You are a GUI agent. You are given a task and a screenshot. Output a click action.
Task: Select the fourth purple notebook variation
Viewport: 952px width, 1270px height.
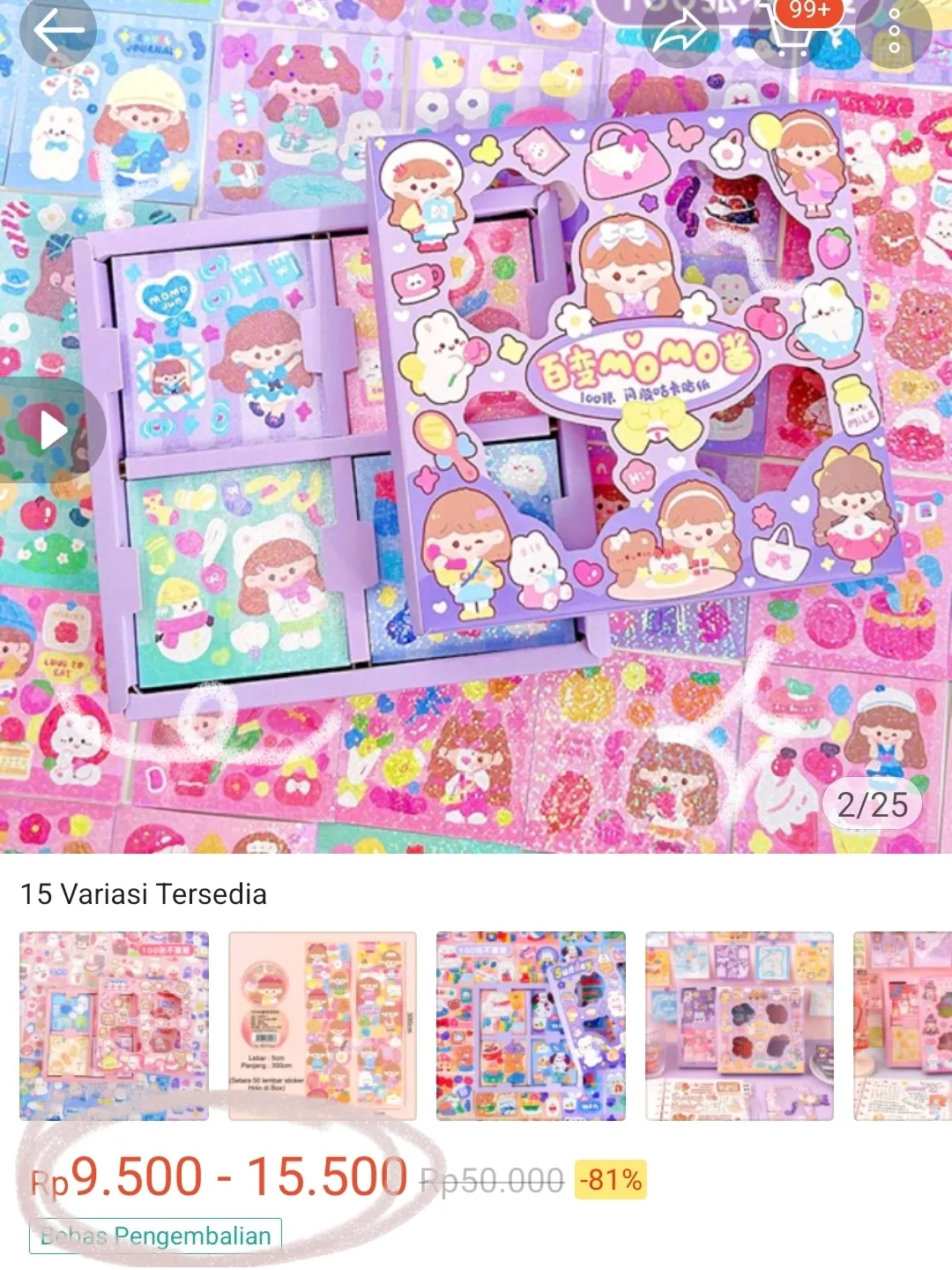click(739, 1026)
